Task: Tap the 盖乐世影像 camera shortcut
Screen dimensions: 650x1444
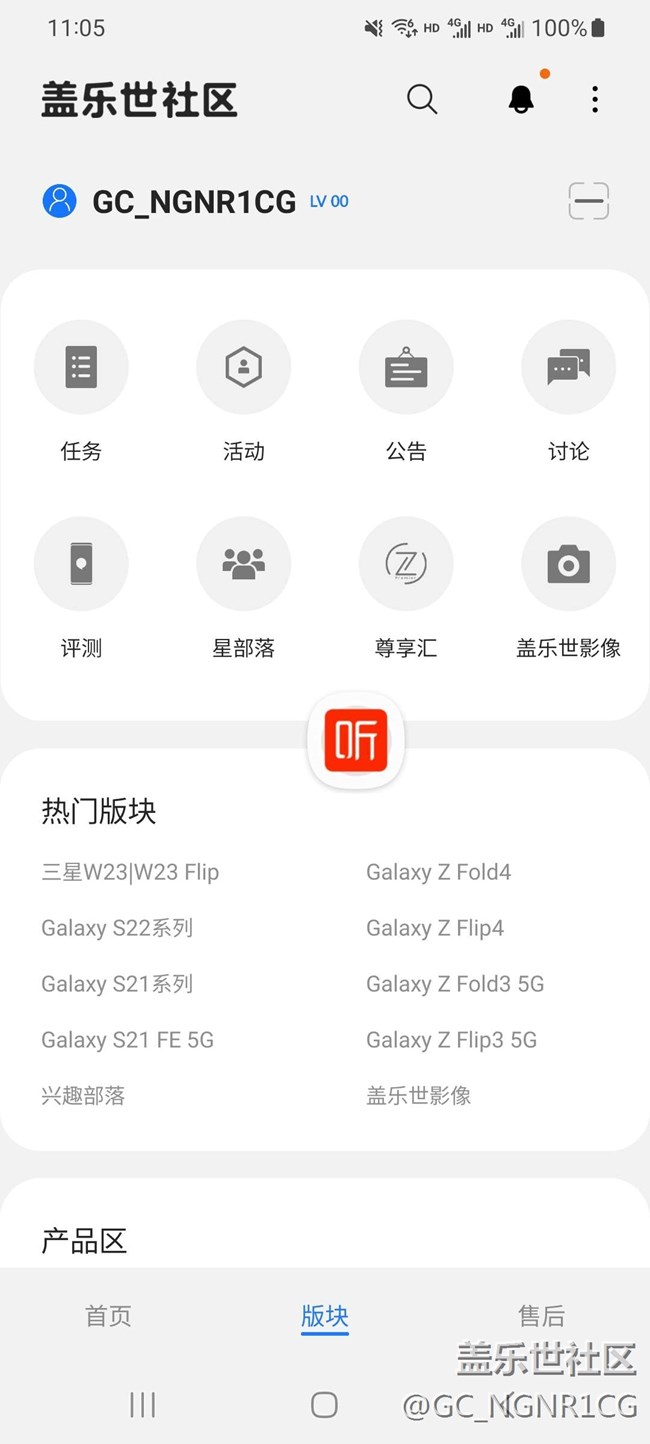Action: pos(568,565)
